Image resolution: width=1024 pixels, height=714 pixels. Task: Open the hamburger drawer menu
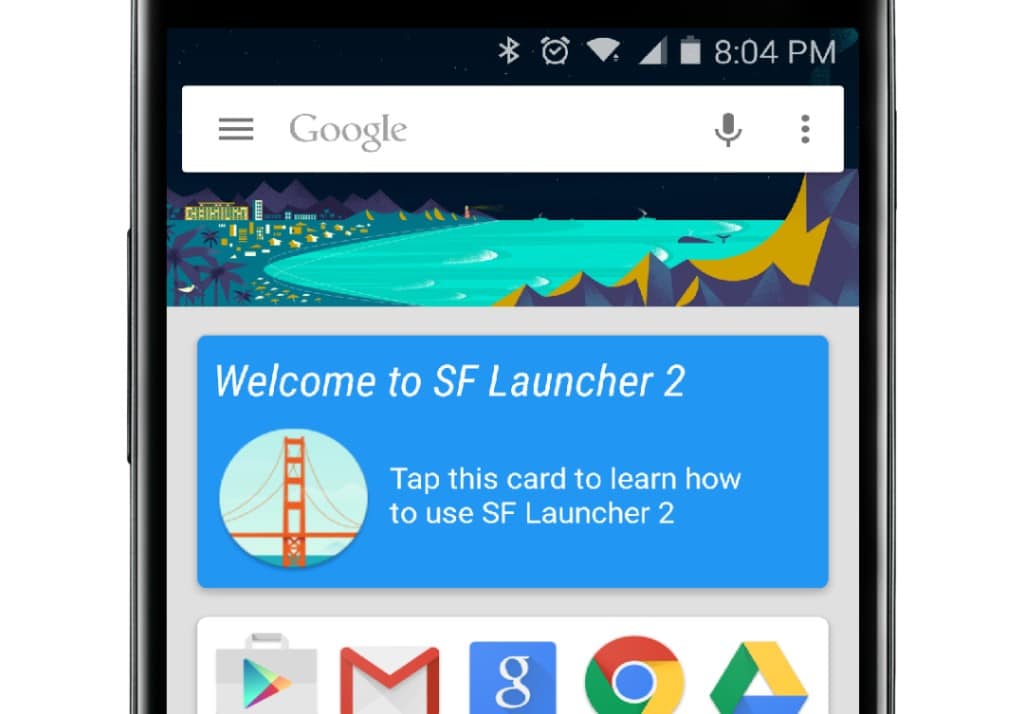(x=236, y=129)
